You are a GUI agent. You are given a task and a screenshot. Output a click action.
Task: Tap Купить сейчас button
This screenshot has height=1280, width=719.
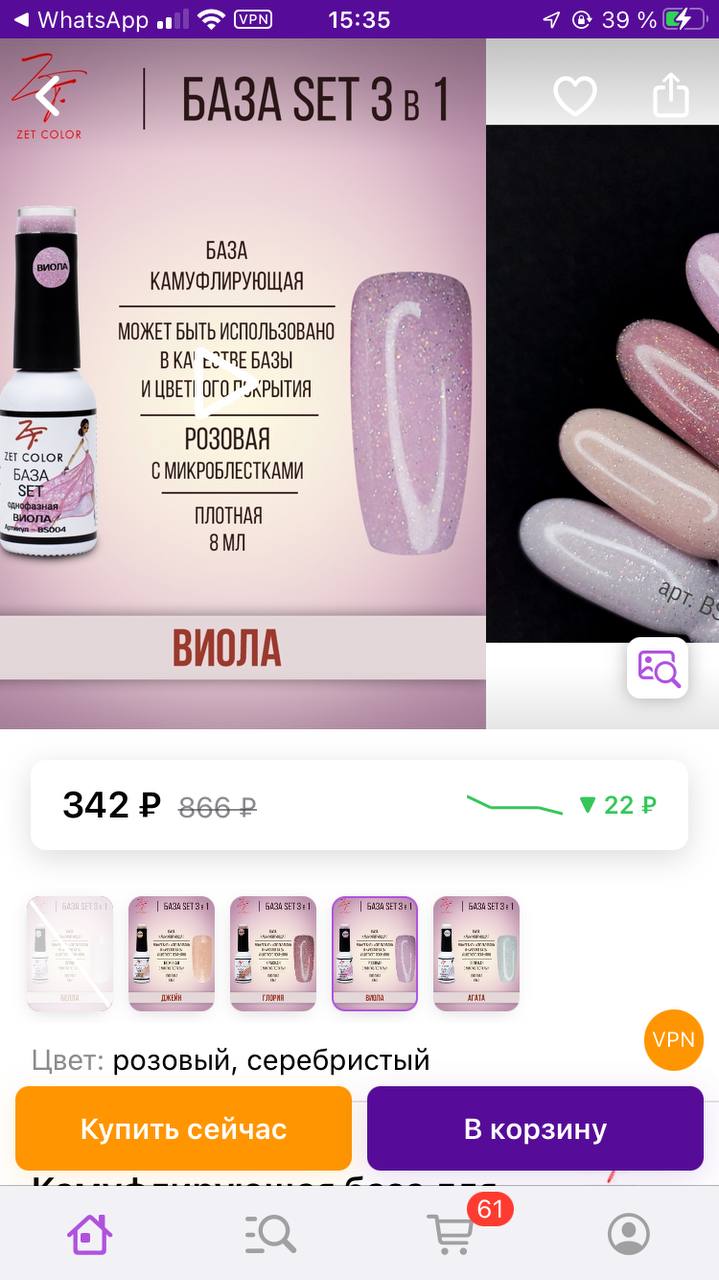(184, 1129)
